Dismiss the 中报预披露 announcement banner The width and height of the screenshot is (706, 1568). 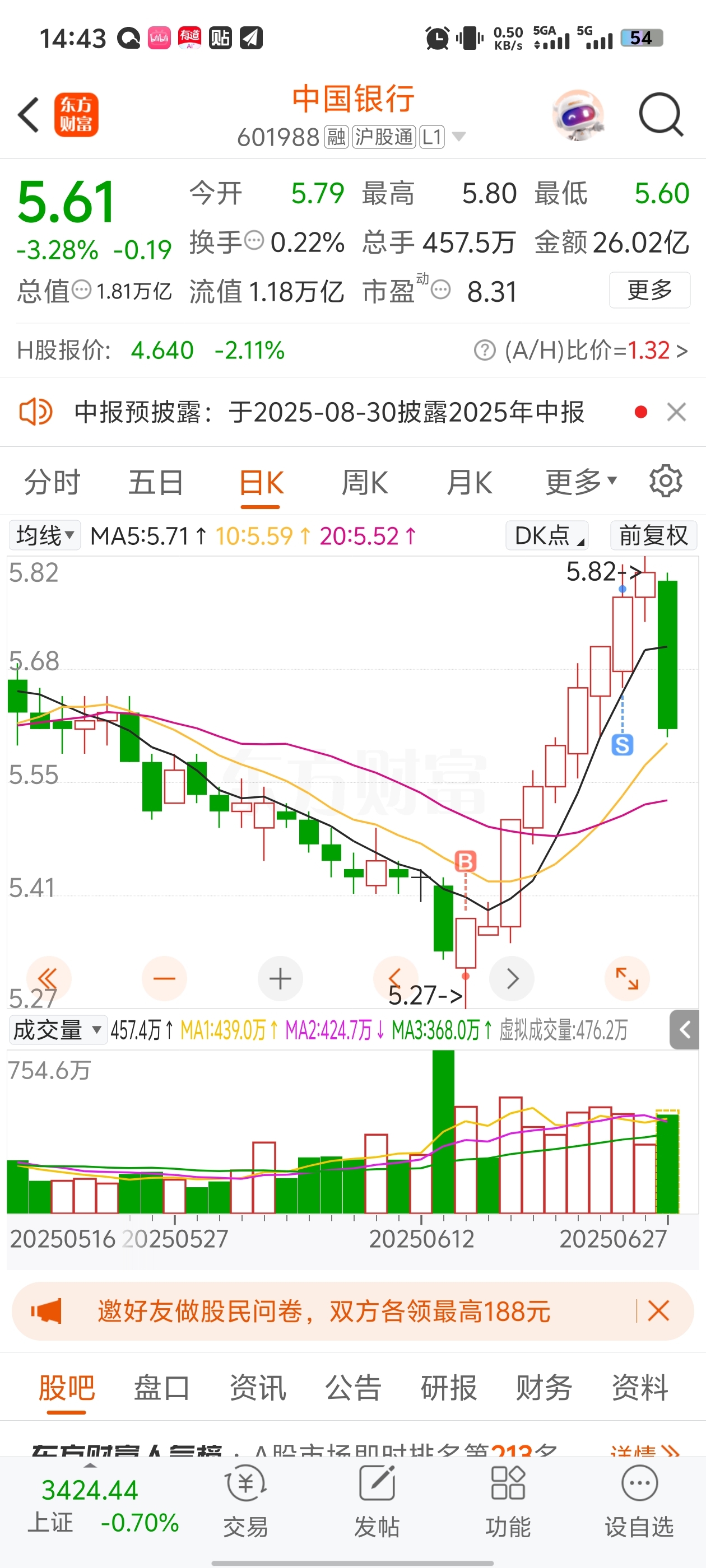pyautogui.click(x=676, y=412)
